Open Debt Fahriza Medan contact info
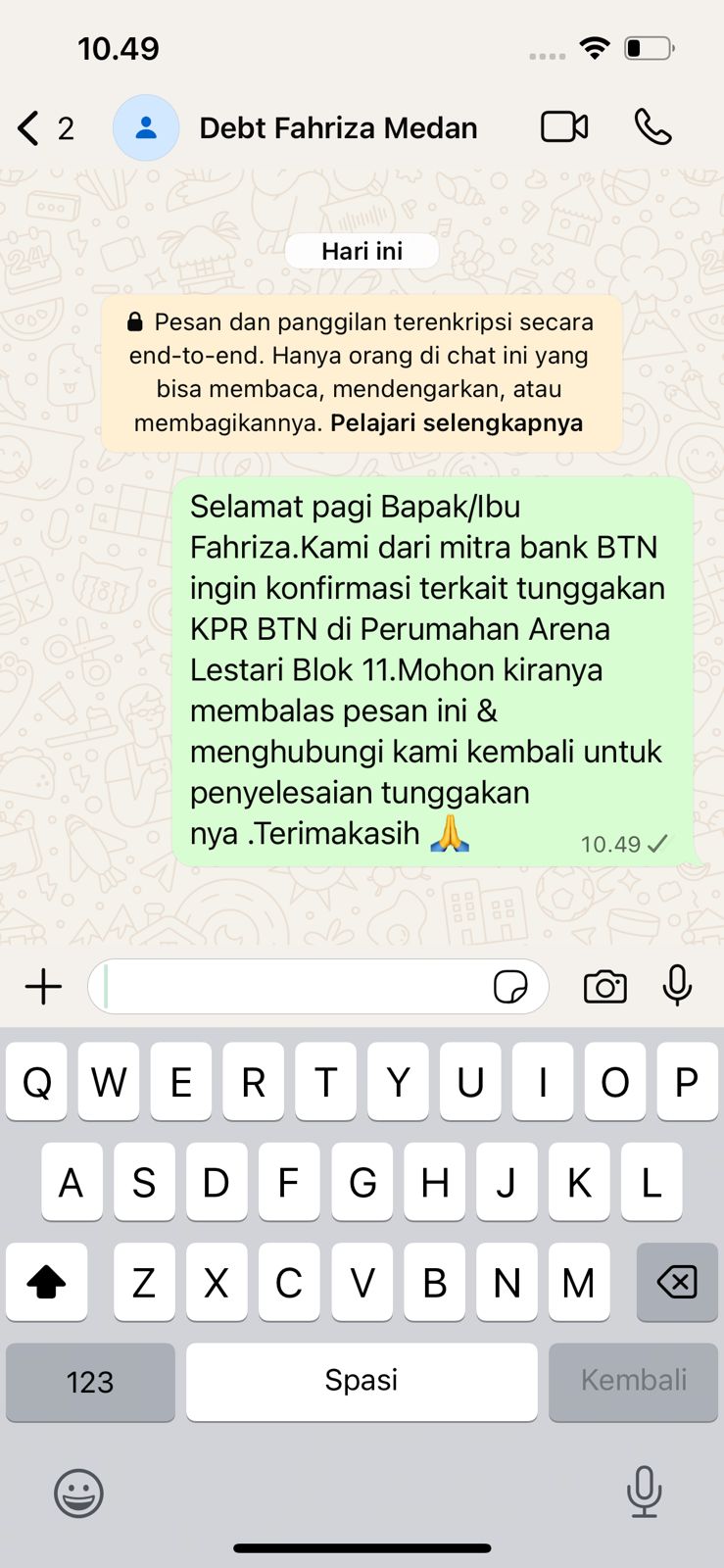The height and width of the screenshot is (1568, 724). click(x=337, y=128)
